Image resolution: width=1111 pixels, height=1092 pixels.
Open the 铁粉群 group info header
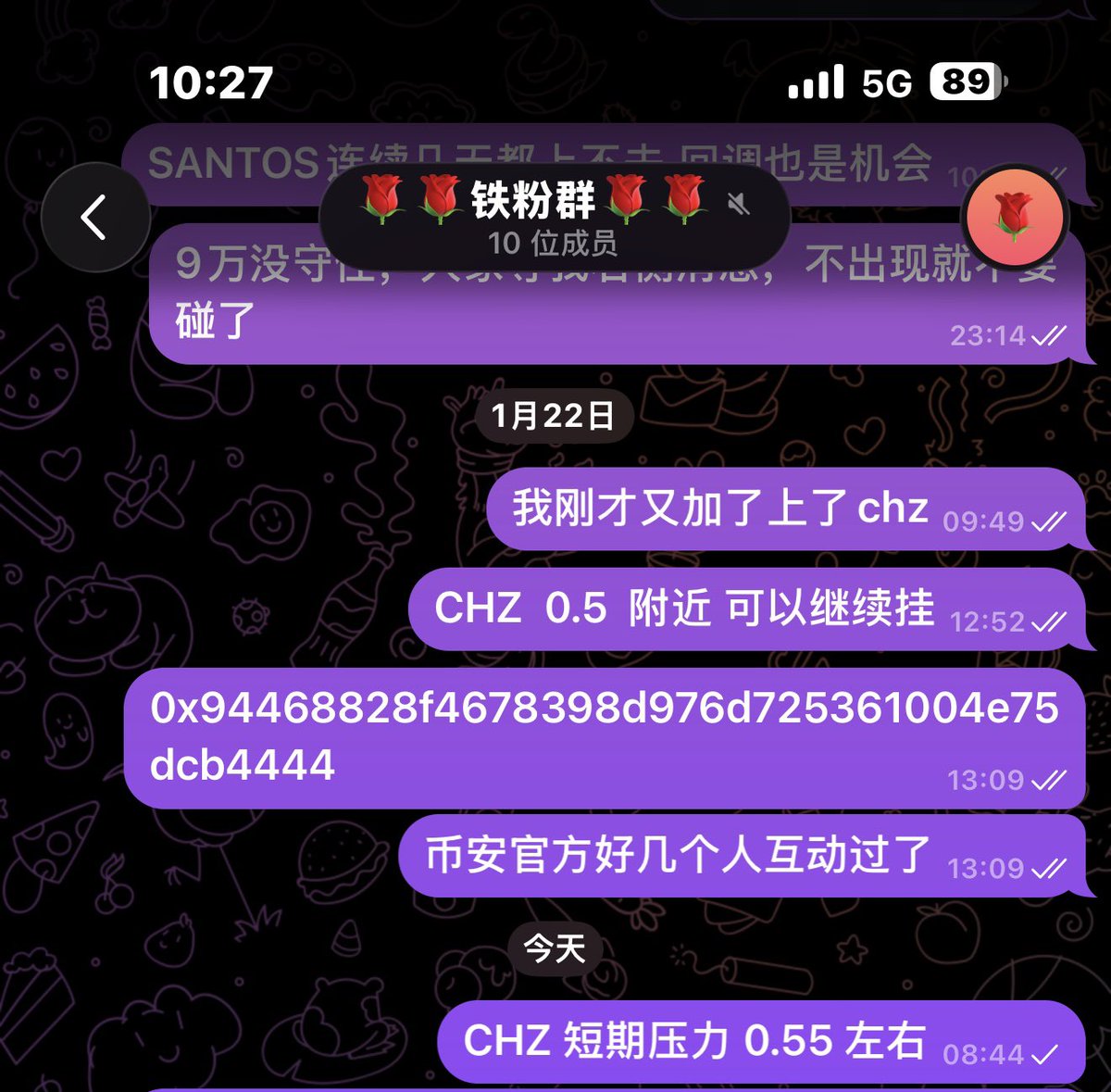pyautogui.click(x=553, y=218)
